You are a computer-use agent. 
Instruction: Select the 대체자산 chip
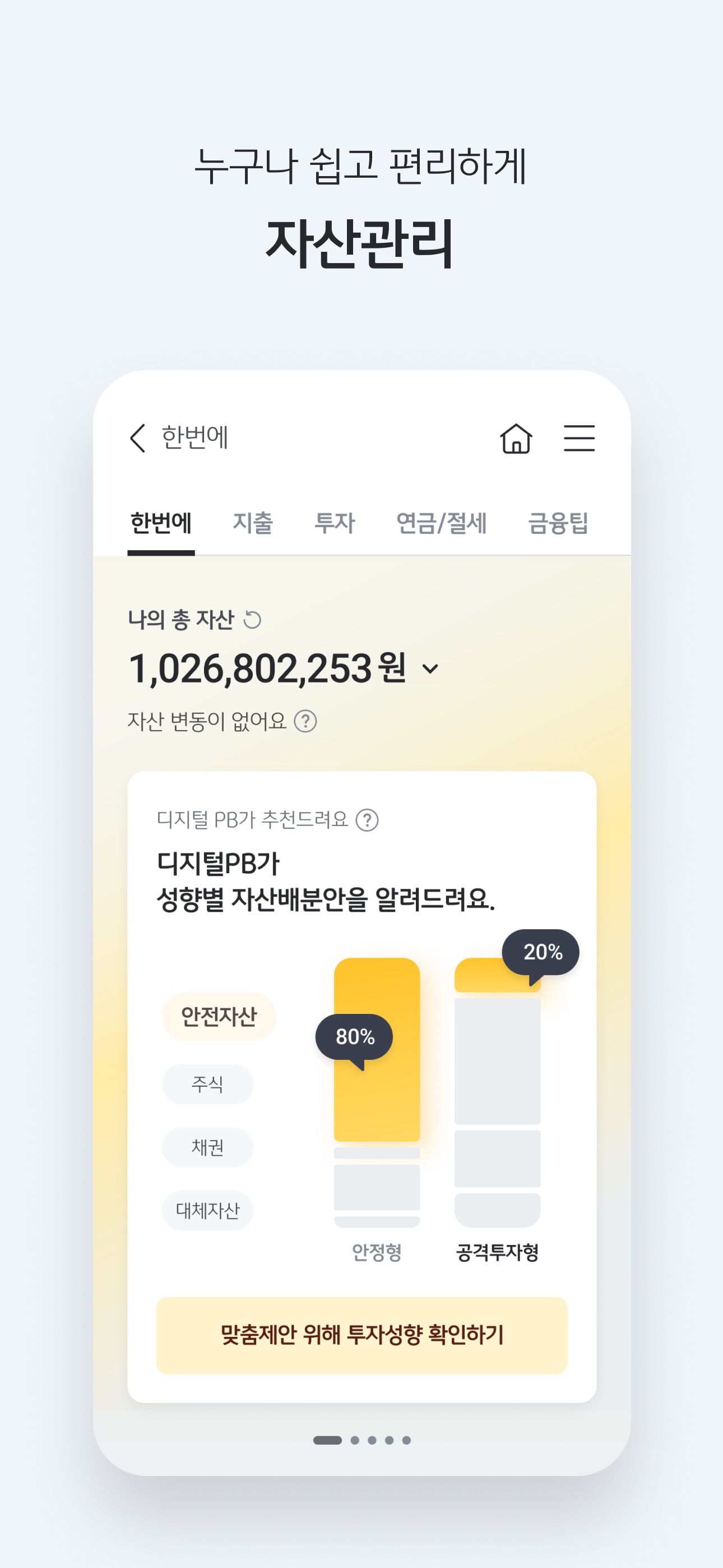[208, 1210]
